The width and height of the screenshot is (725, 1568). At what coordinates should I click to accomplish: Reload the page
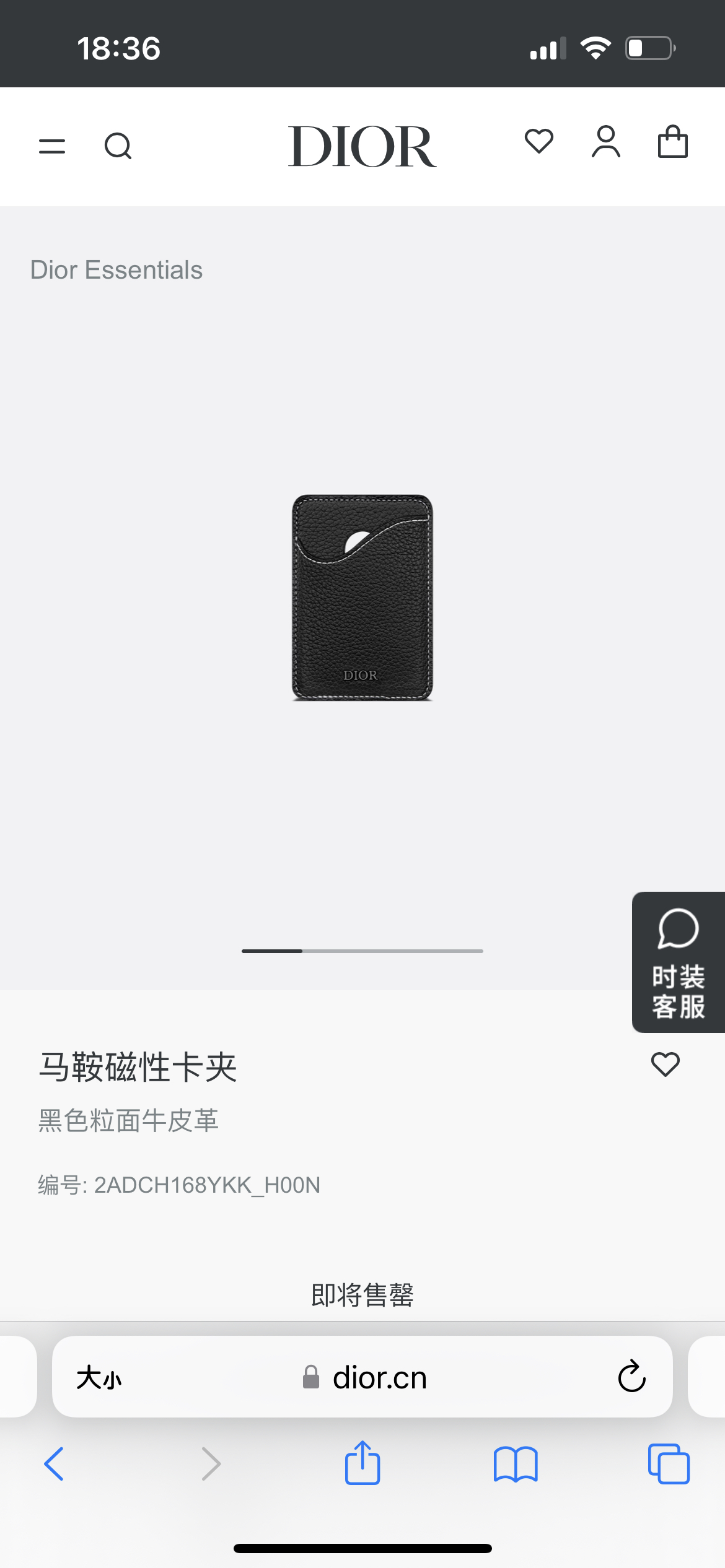click(x=631, y=1377)
